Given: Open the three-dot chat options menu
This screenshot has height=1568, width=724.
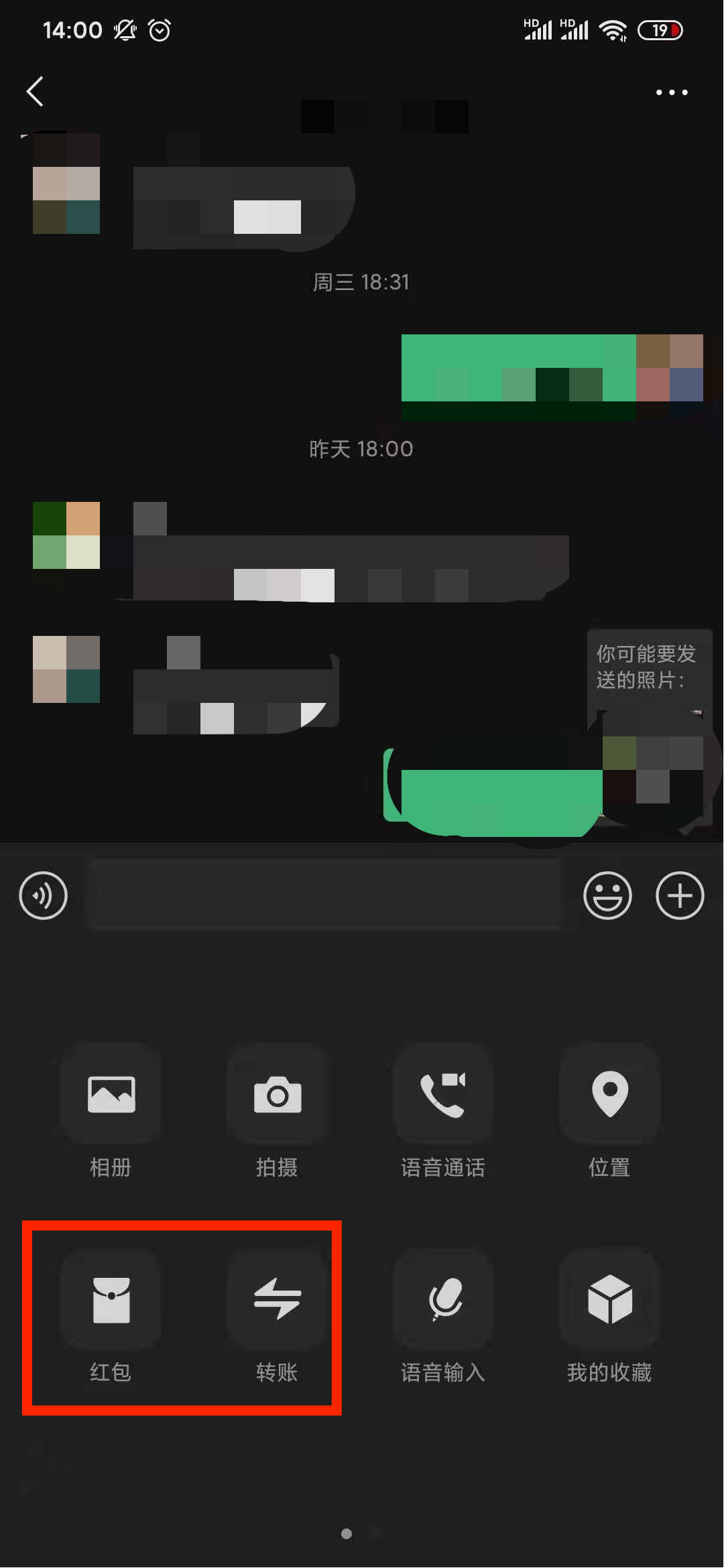Looking at the screenshot, I should click(x=671, y=92).
